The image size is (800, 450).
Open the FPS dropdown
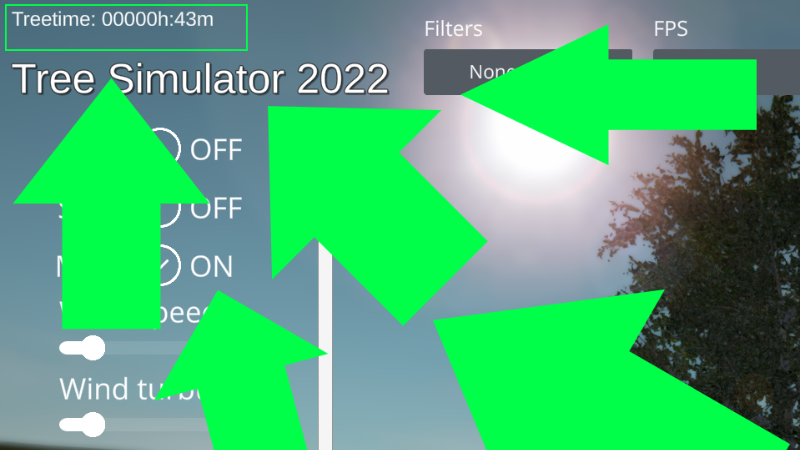pos(727,72)
